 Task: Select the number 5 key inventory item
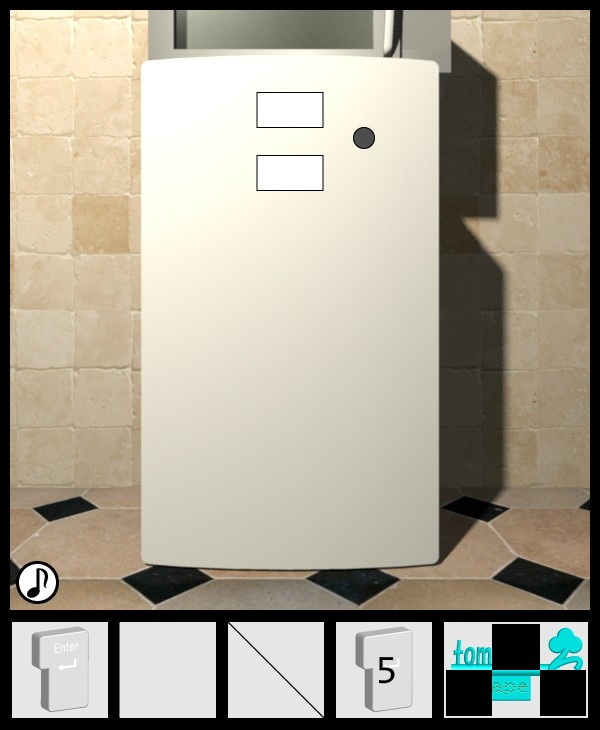[384, 669]
